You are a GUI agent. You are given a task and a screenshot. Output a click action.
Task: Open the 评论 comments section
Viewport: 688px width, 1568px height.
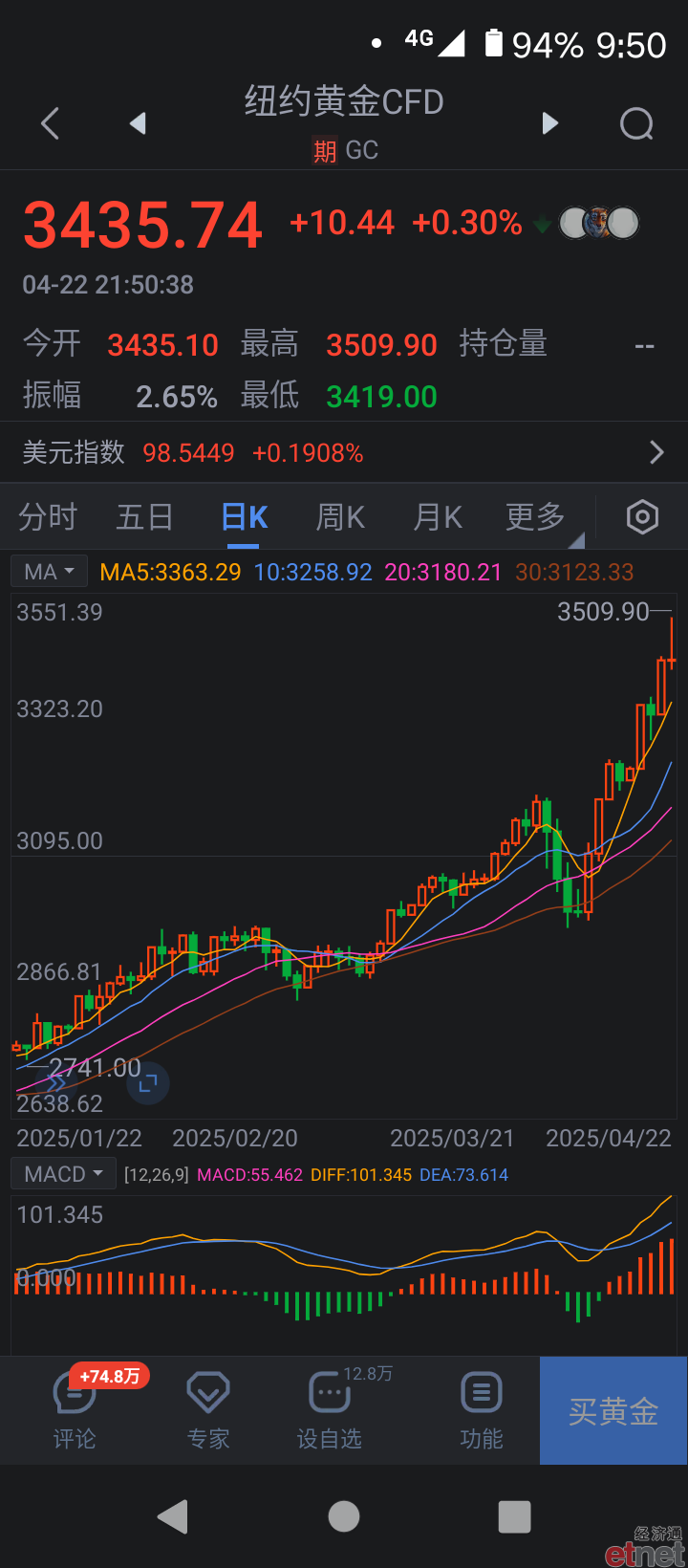tap(75, 1410)
